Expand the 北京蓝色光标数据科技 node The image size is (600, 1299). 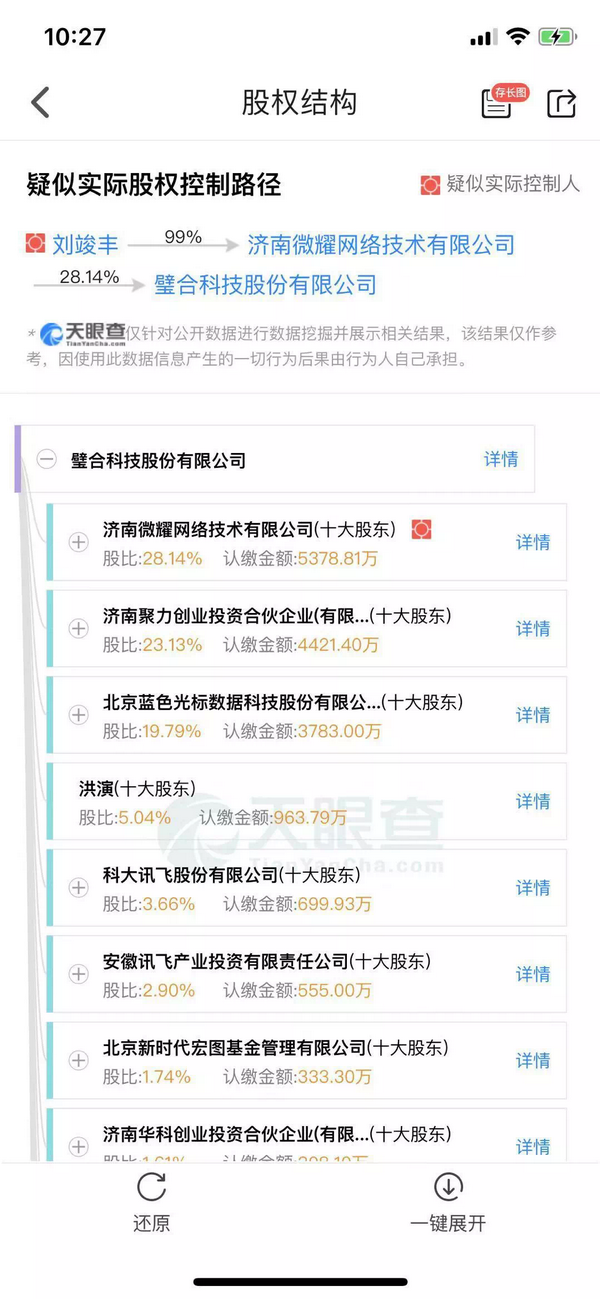tap(78, 715)
